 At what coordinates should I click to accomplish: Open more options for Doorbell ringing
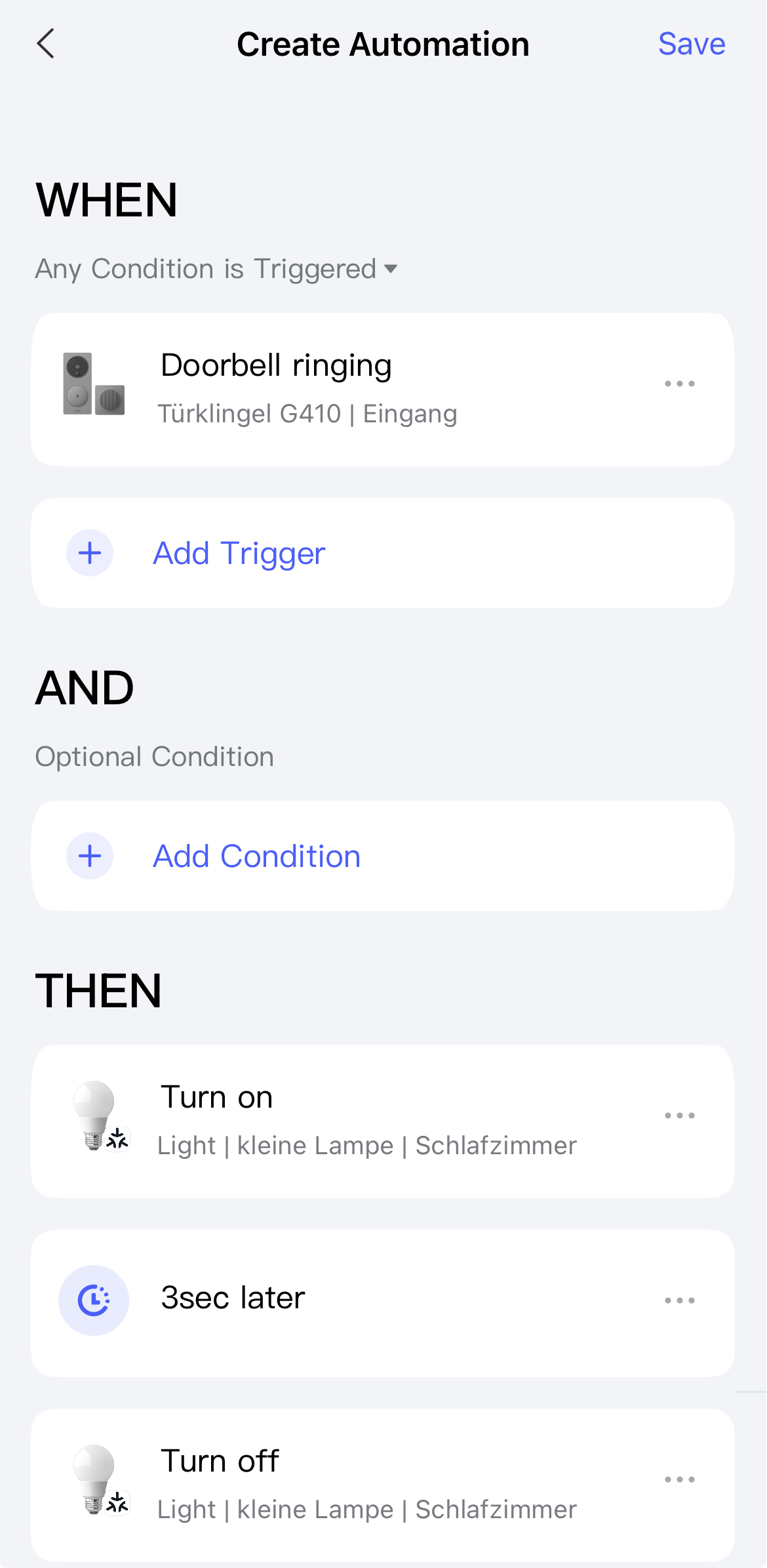[x=679, y=384]
